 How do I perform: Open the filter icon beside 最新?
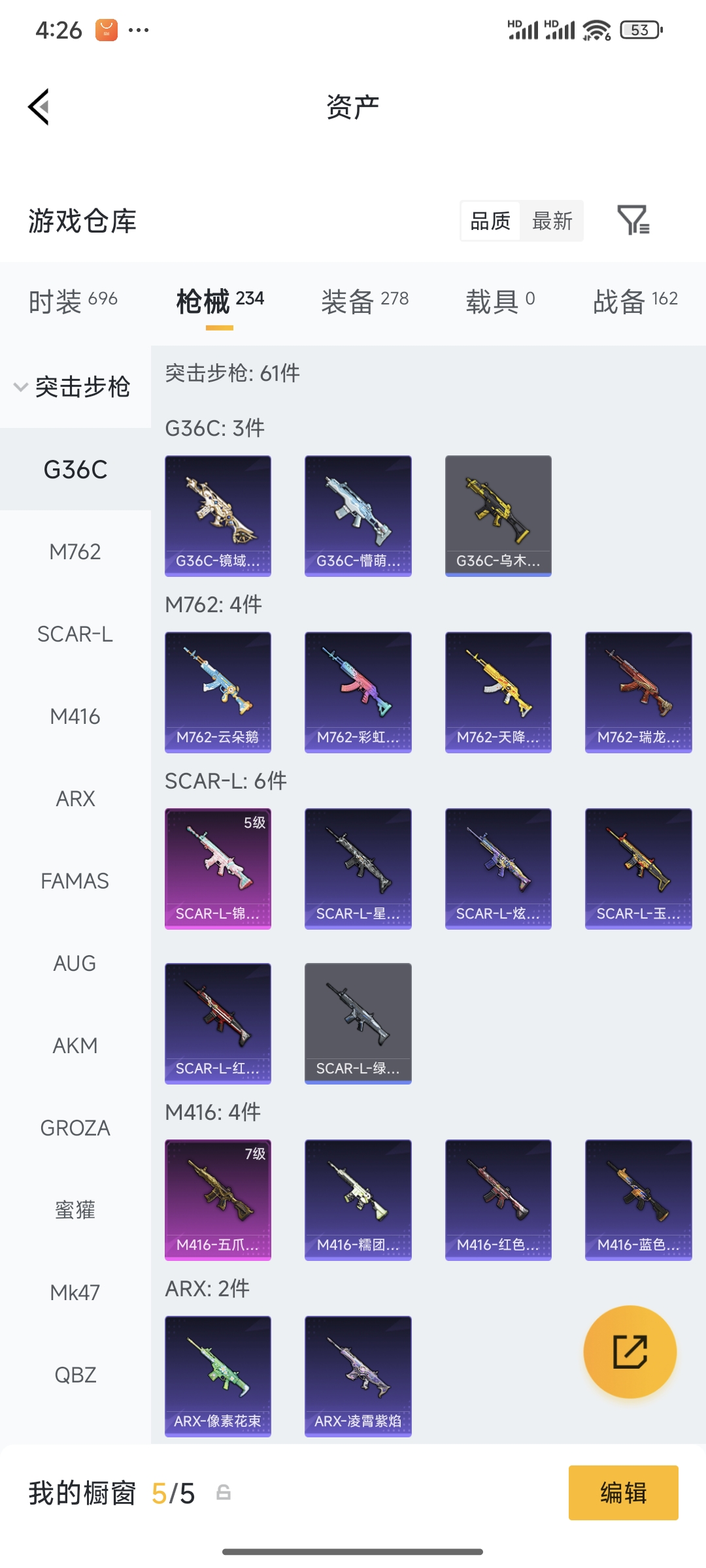tap(633, 220)
